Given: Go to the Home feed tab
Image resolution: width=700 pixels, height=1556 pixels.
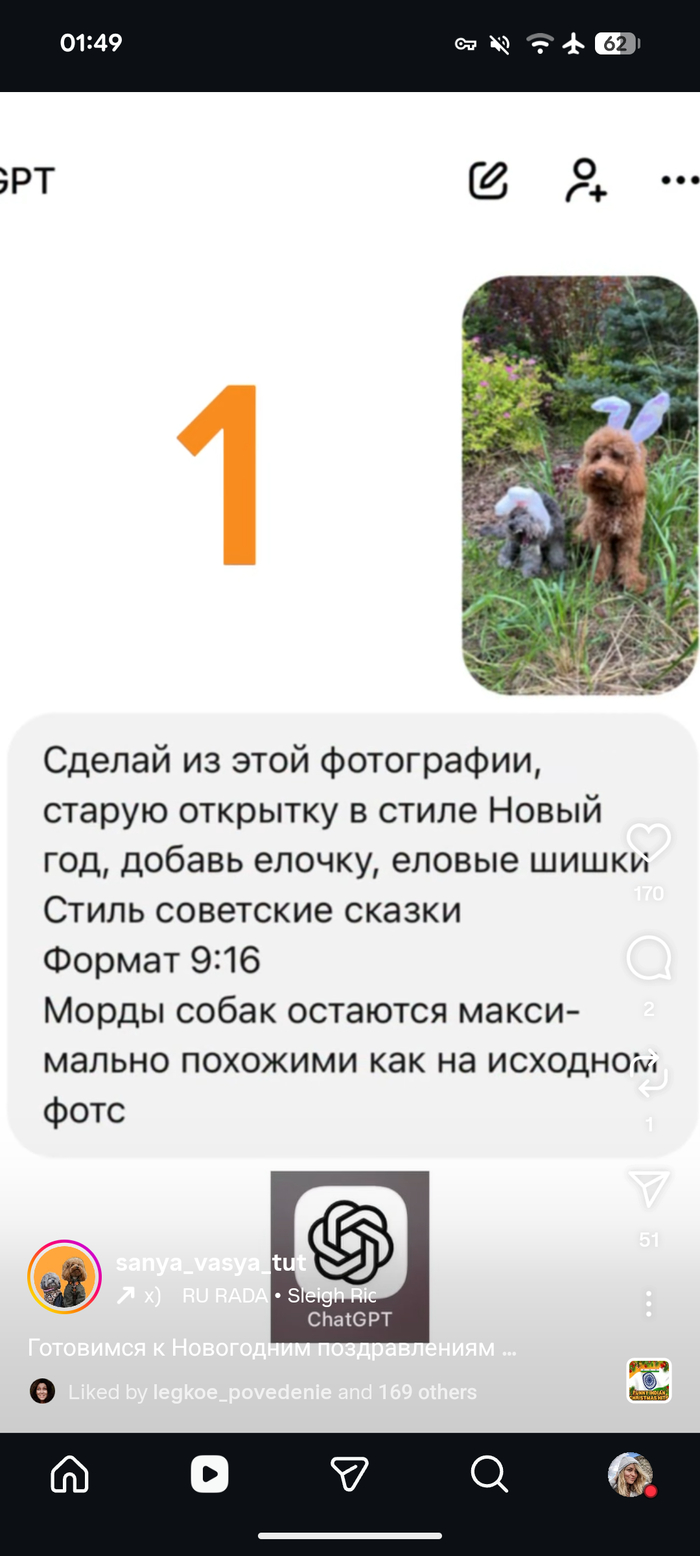Looking at the screenshot, I should 70,1474.
